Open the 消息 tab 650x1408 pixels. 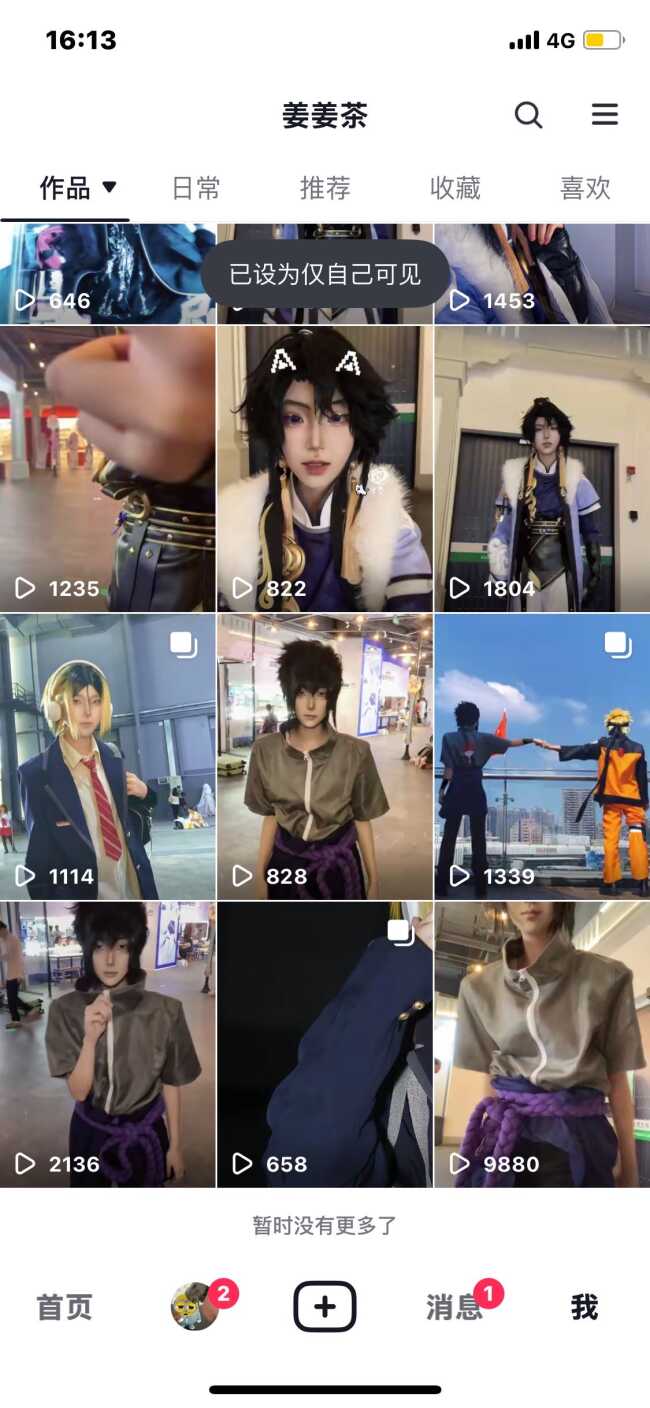coord(455,1307)
